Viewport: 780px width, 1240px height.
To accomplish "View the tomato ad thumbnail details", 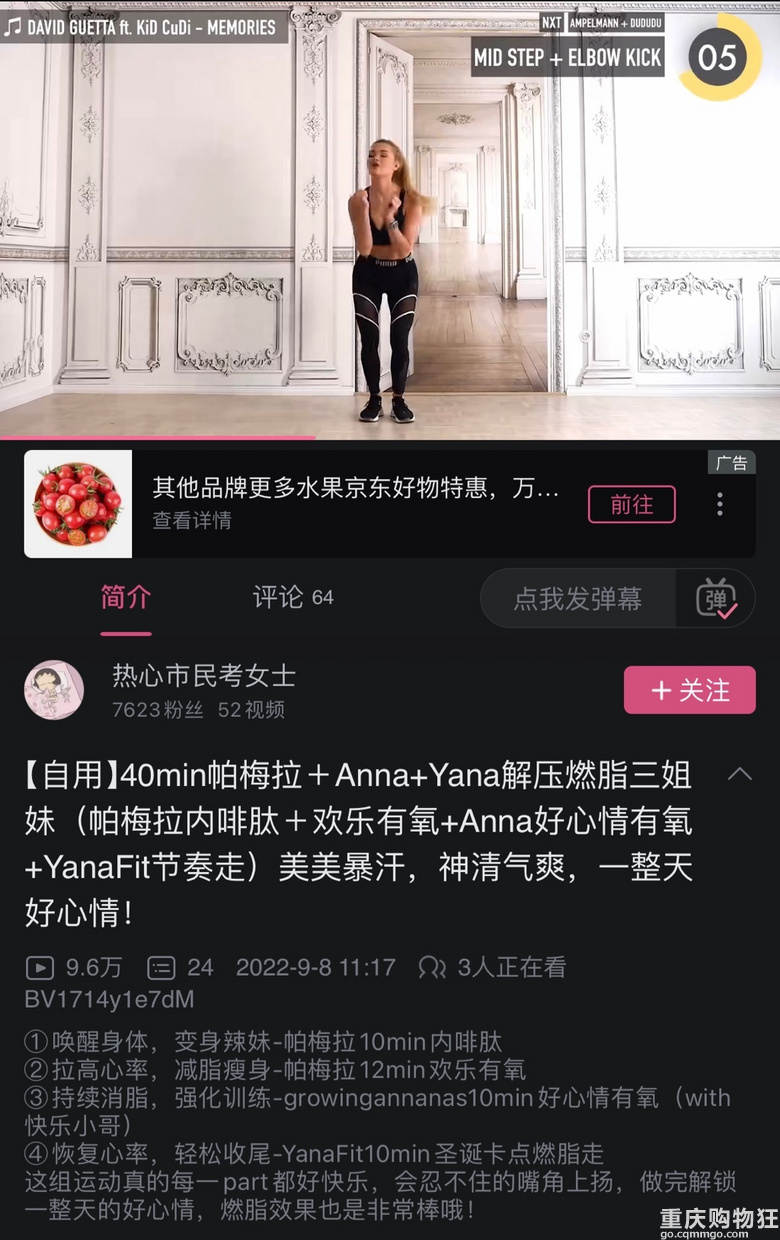I will click(x=78, y=504).
